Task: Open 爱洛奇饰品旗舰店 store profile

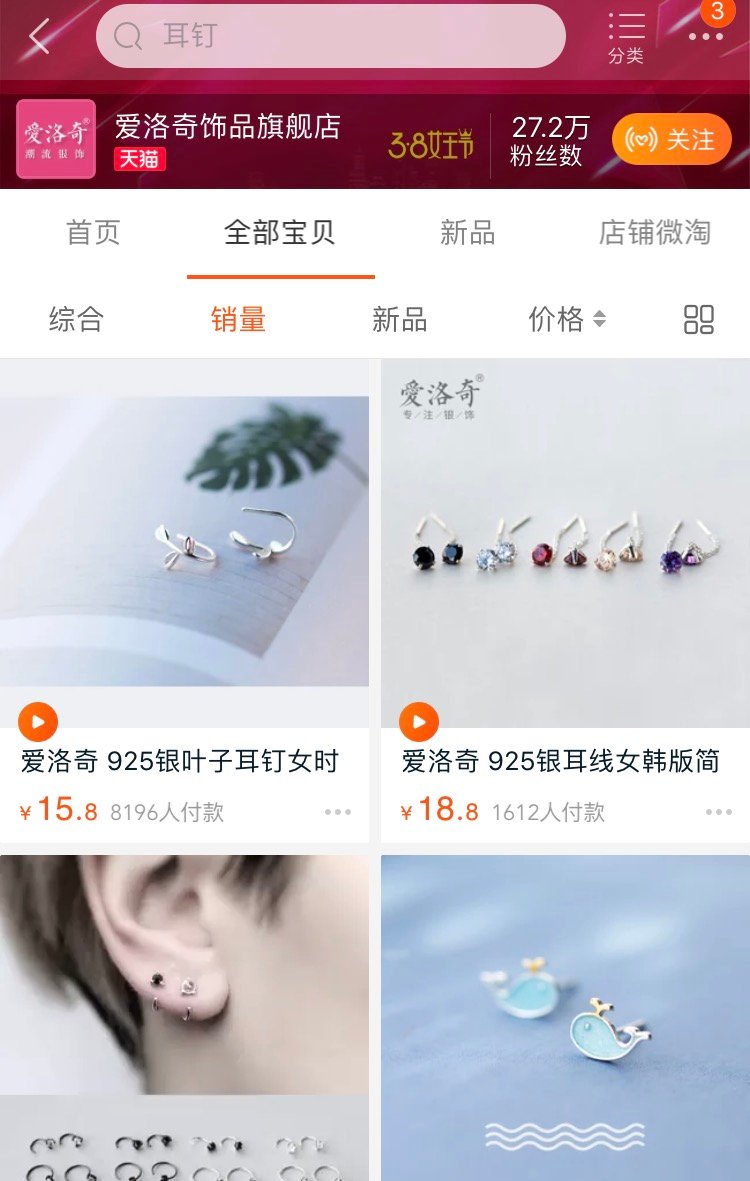Action: pyautogui.click(x=227, y=127)
